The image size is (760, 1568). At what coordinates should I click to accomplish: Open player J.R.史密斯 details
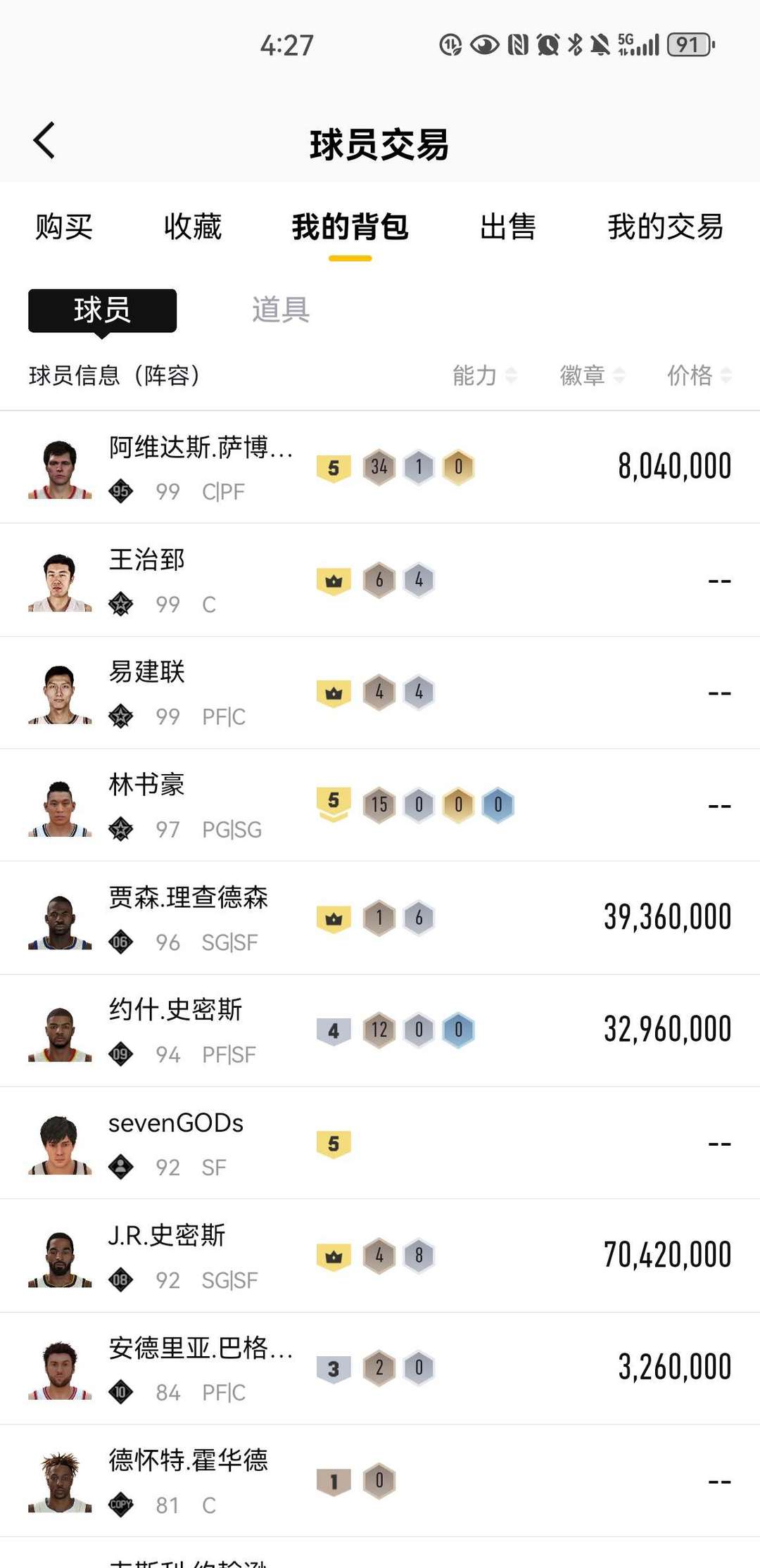coord(167,1236)
